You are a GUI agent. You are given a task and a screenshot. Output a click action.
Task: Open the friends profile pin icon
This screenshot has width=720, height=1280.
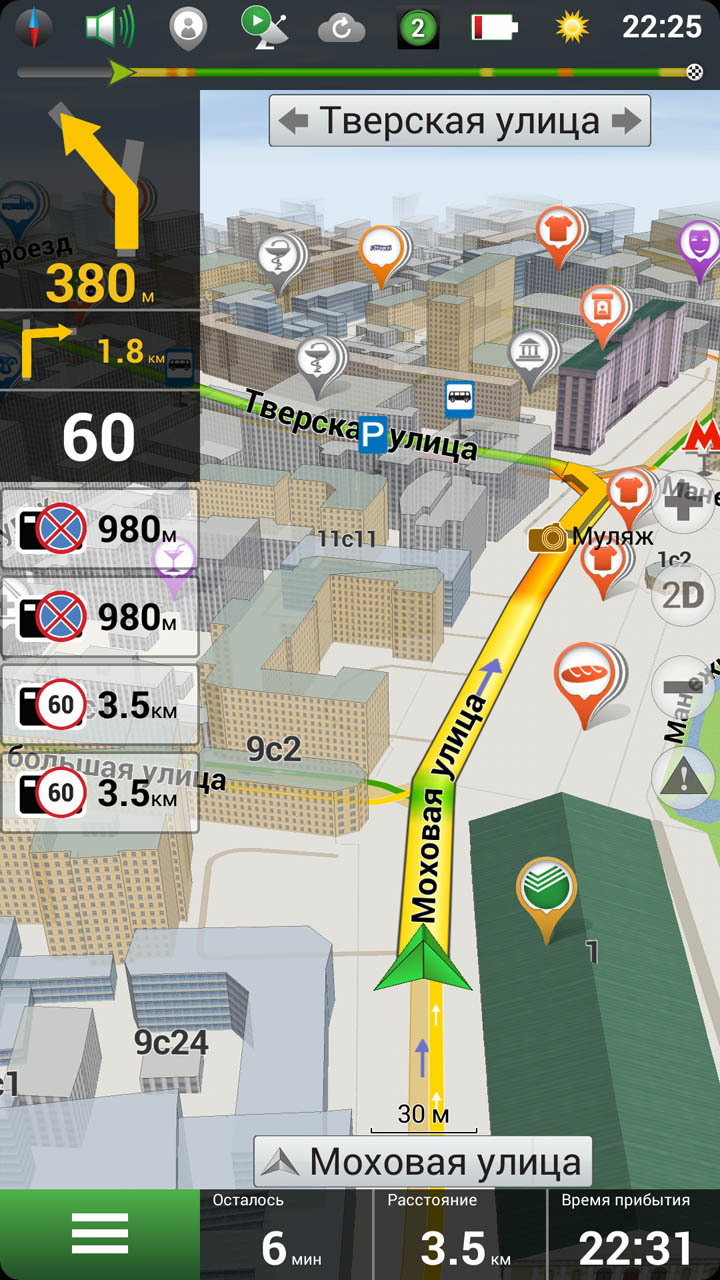187,28
